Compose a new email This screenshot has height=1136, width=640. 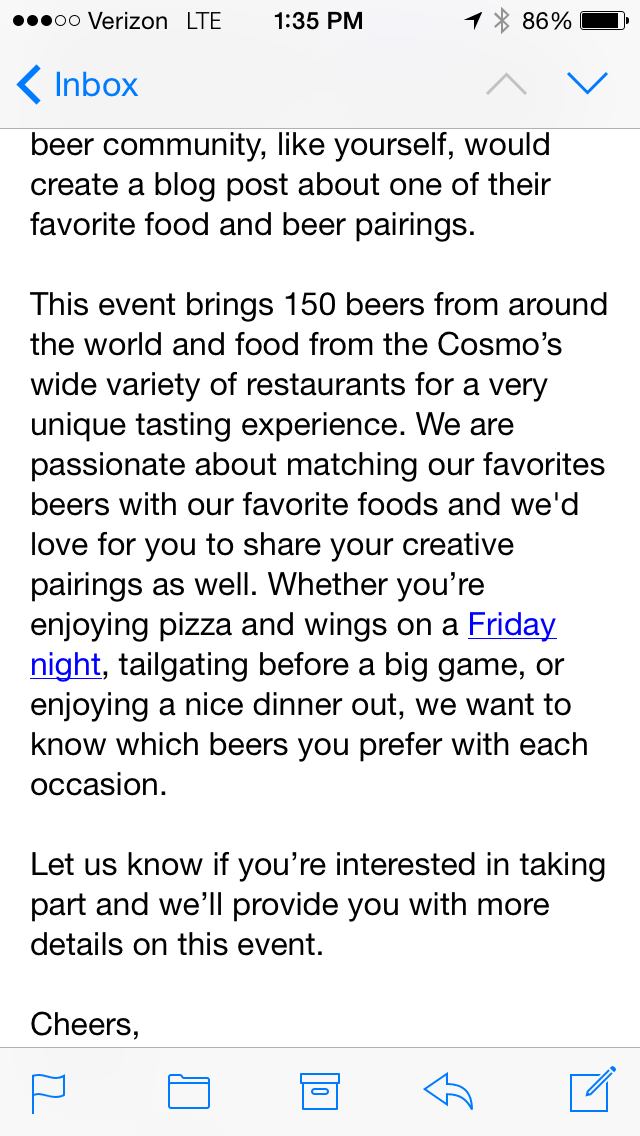pos(590,1092)
